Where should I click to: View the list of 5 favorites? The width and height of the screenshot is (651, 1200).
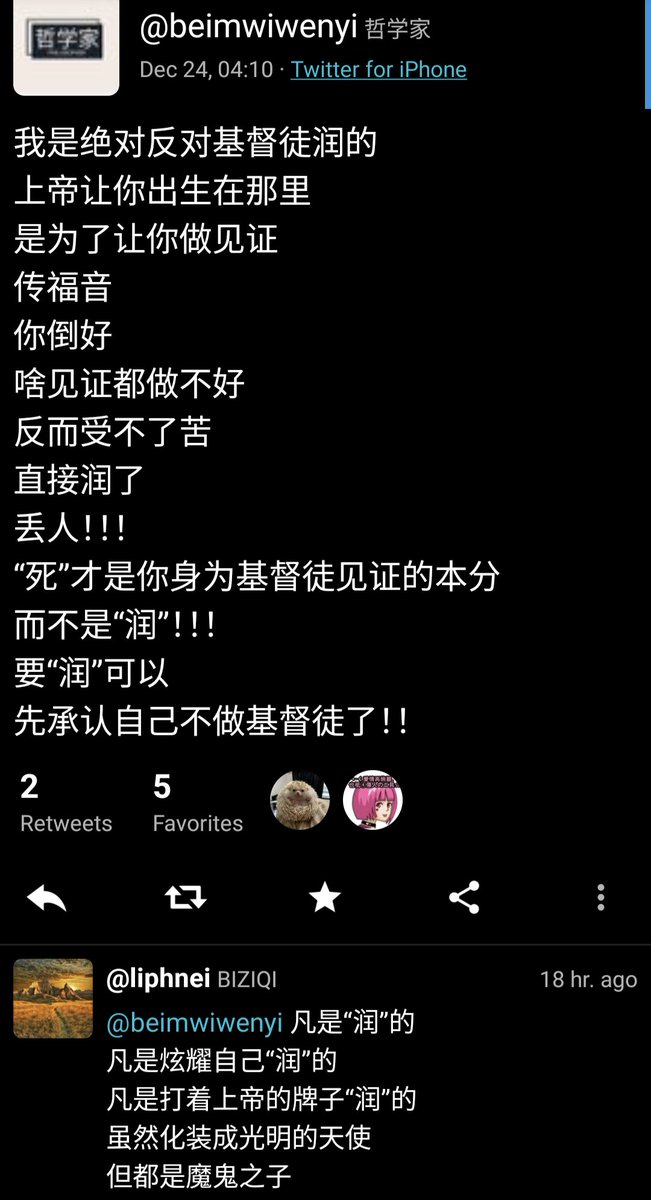pyautogui.click(x=197, y=804)
